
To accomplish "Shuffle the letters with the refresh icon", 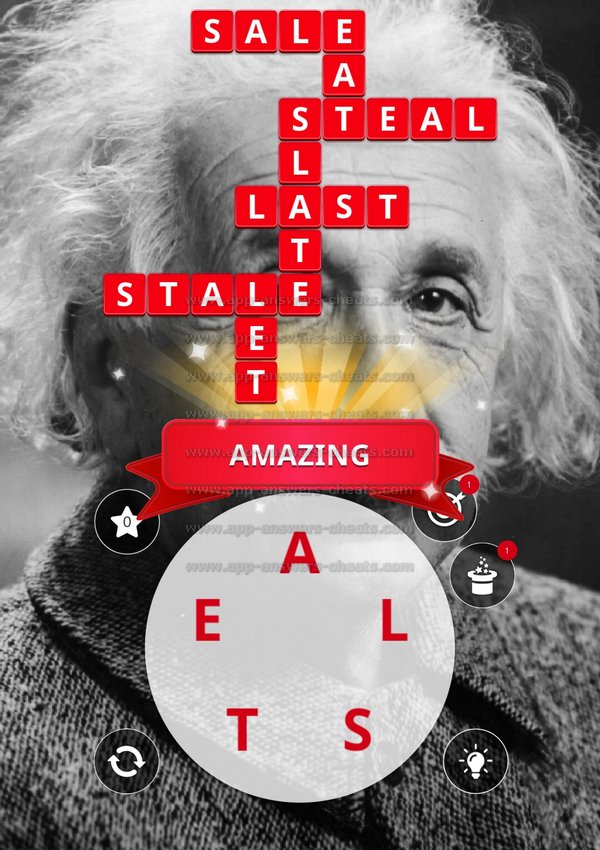I will tap(127, 762).
